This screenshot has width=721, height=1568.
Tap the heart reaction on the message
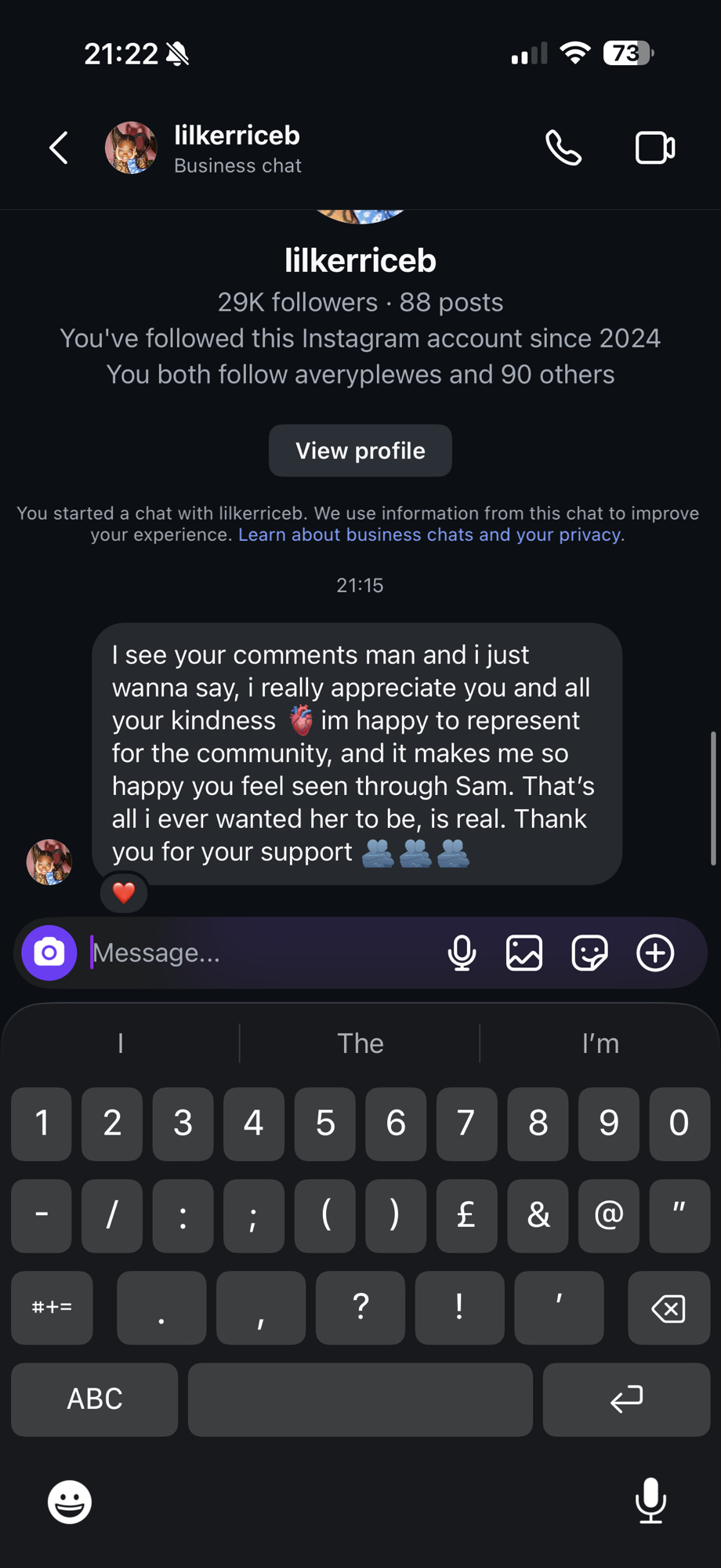[124, 892]
